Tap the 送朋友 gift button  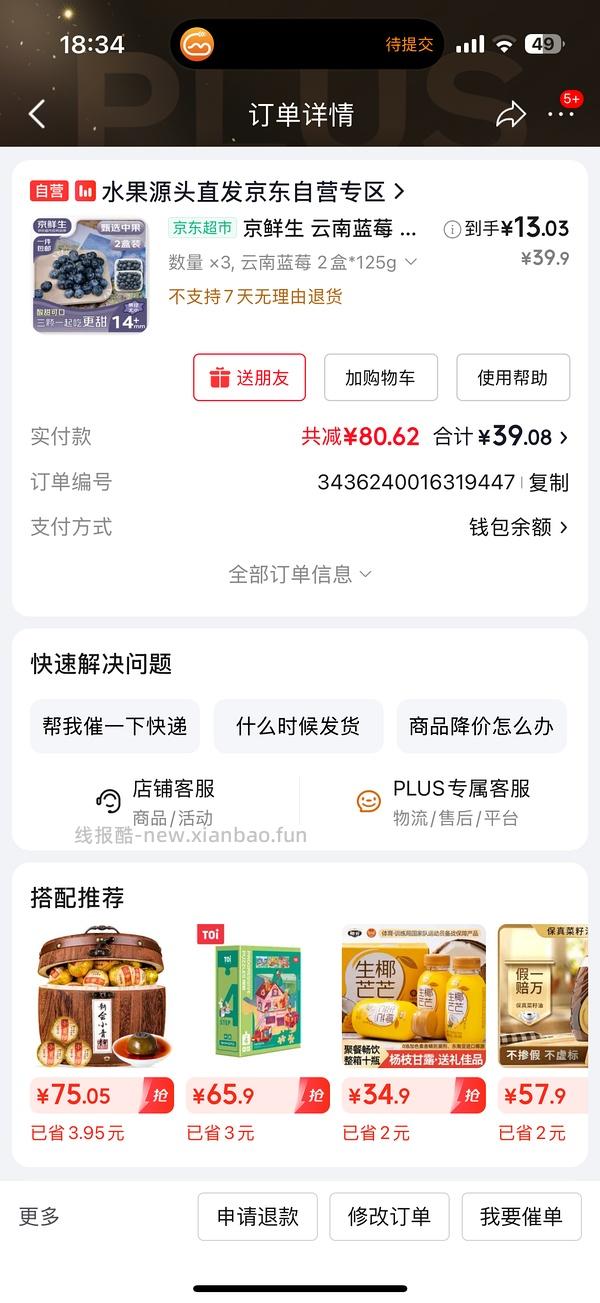pyautogui.click(x=249, y=378)
